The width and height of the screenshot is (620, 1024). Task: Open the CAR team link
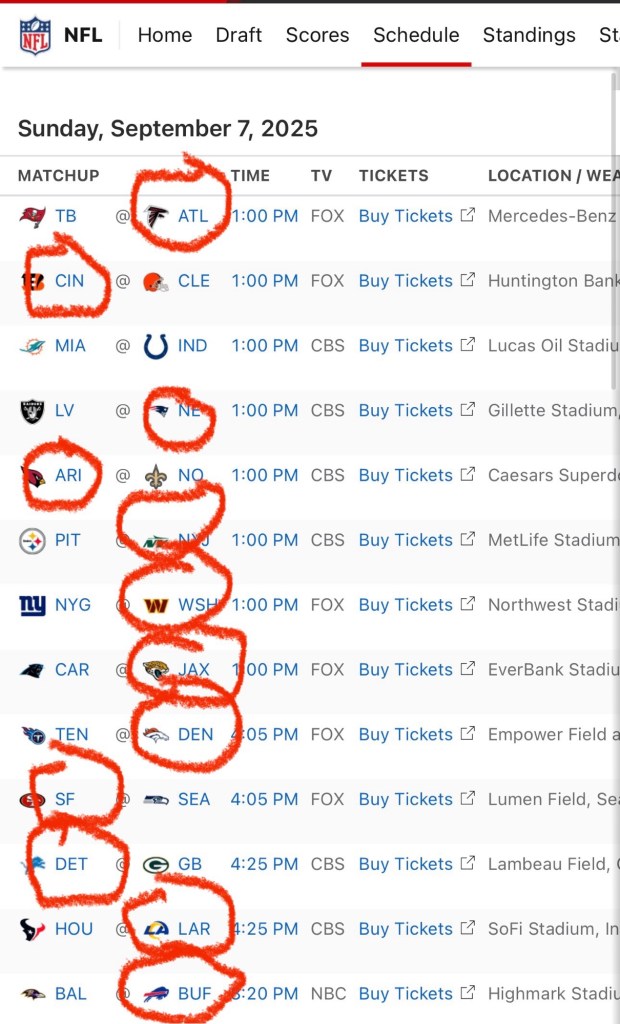(72, 670)
